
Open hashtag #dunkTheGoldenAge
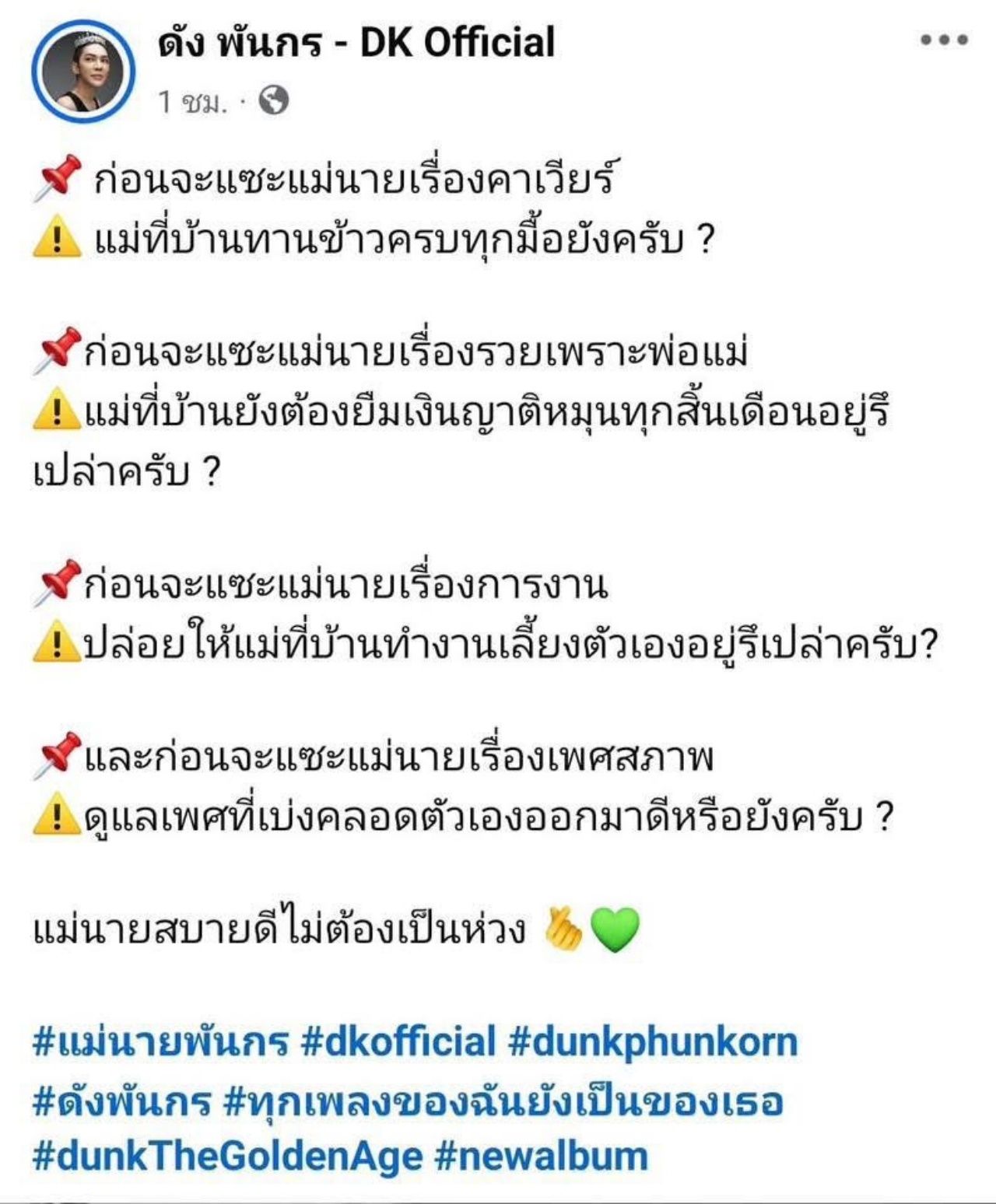click(x=227, y=1157)
